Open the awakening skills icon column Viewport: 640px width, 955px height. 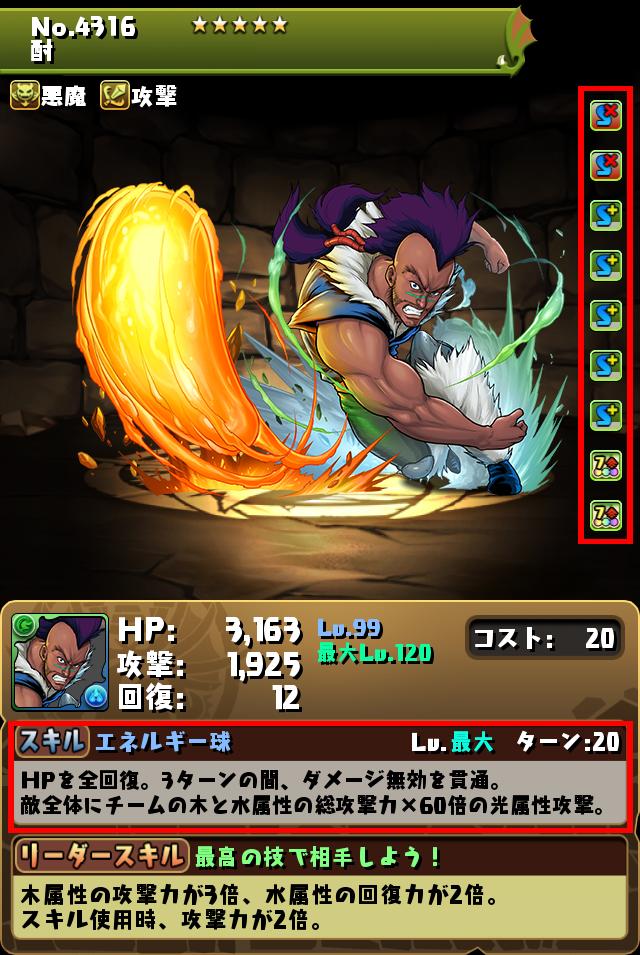pyautogui.click(x=605, y=315)
